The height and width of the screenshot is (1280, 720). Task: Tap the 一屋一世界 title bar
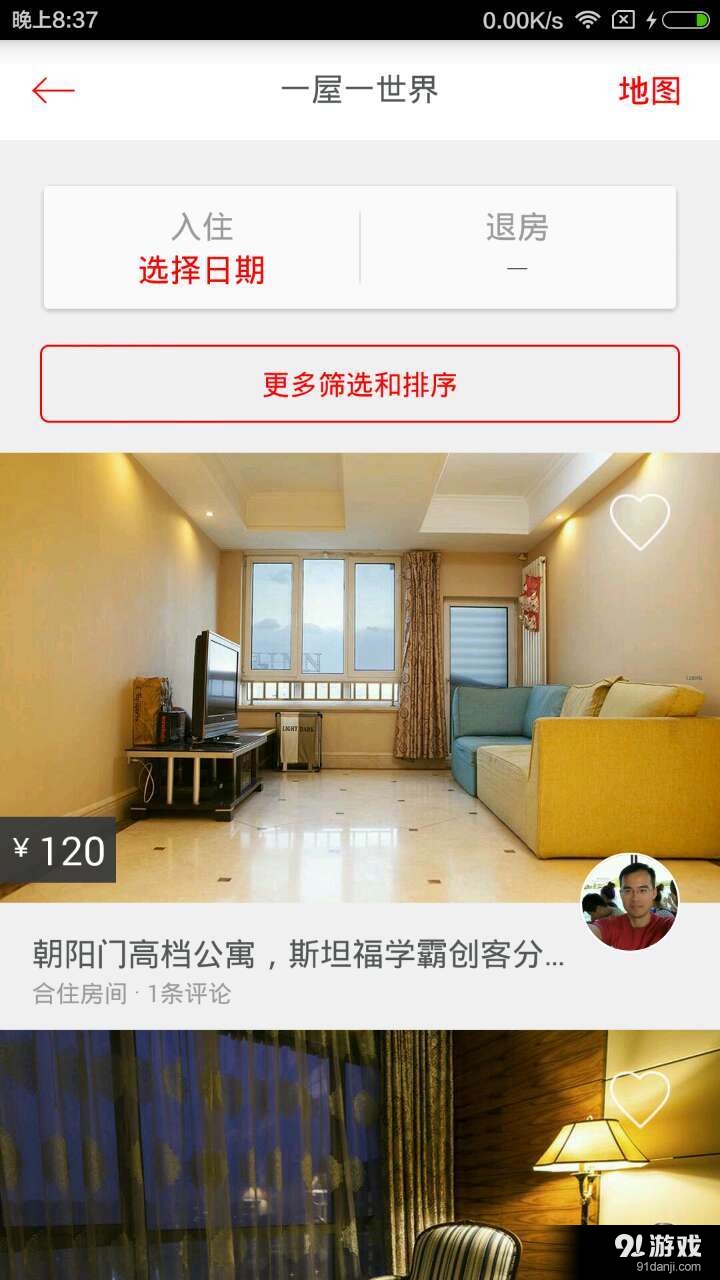tap(360, 89)
